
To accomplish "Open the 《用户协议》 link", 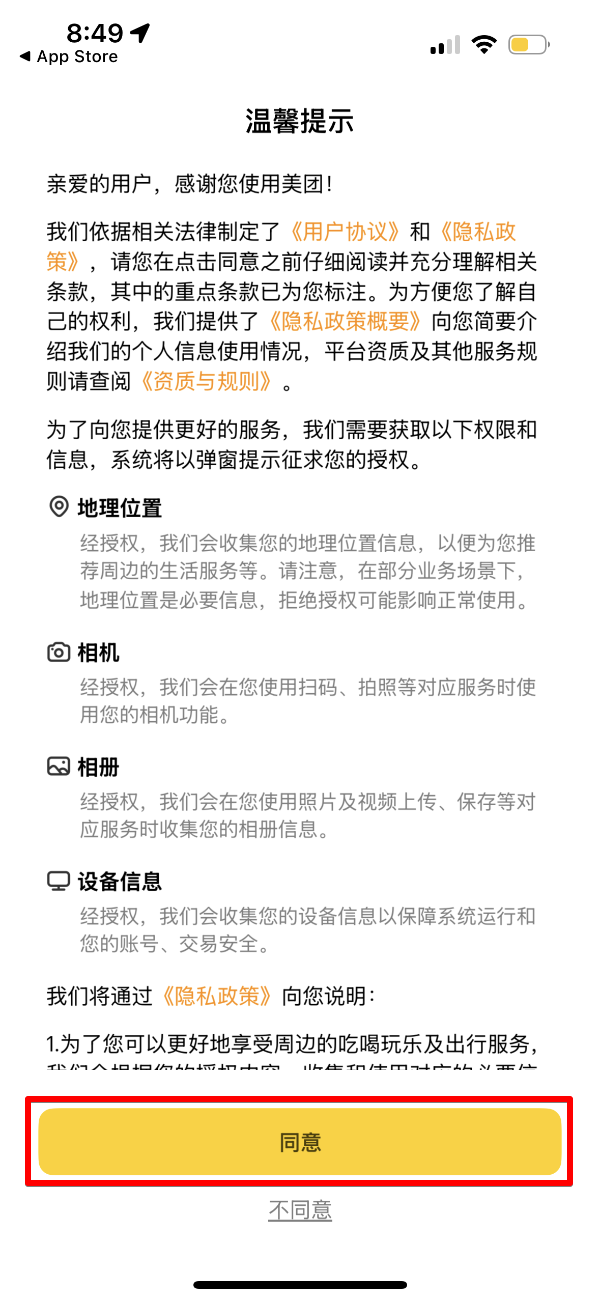I will pos(345,232).
